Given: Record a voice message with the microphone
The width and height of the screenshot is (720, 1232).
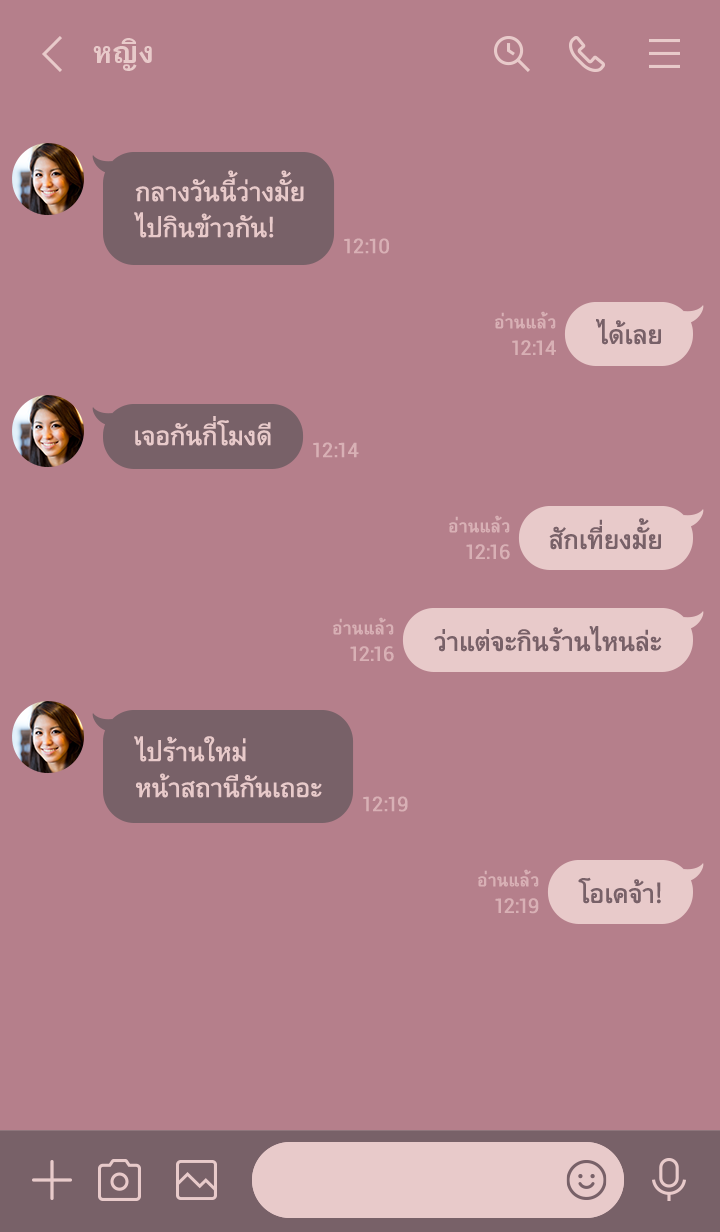Looking at the screenshot, I should [668, 1181].
